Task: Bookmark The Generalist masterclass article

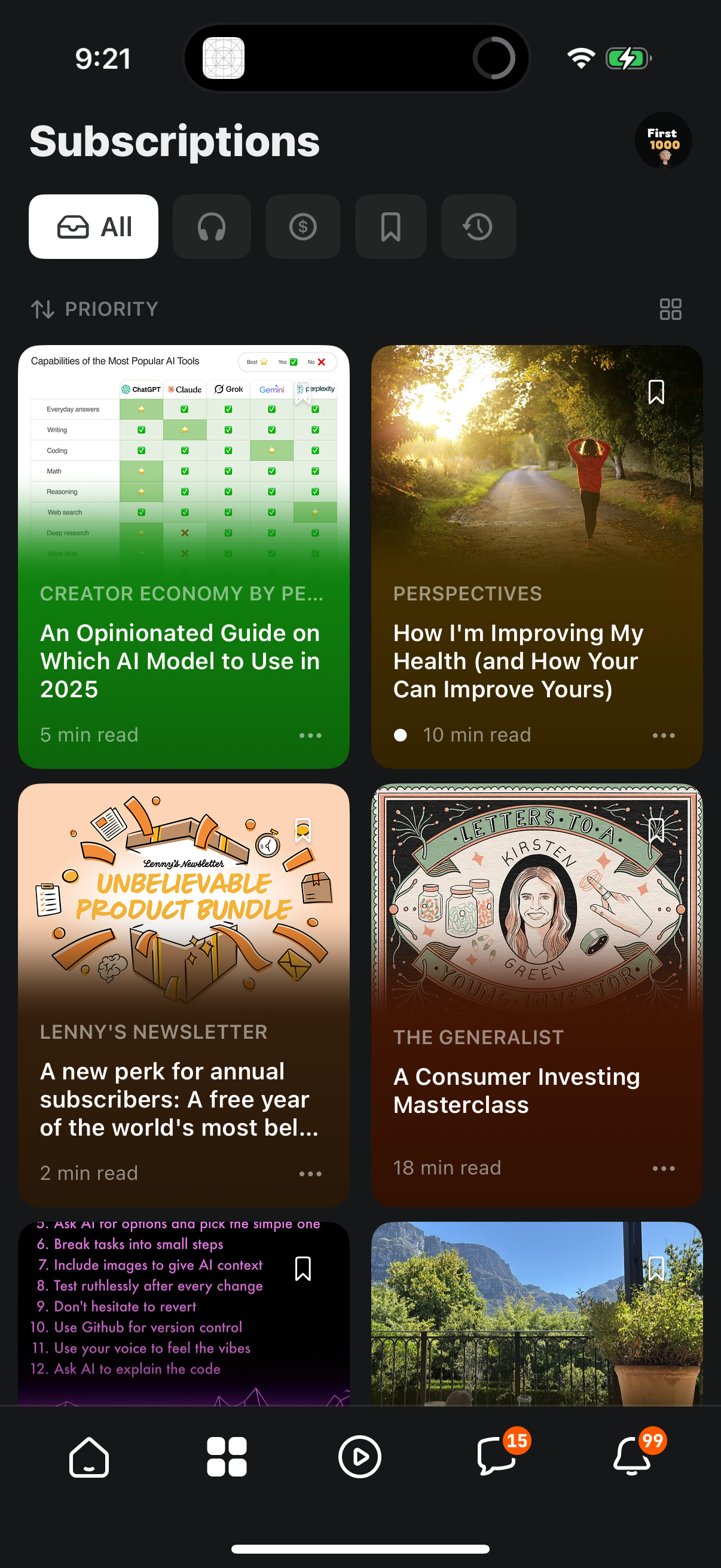Action: pos(656,829)
